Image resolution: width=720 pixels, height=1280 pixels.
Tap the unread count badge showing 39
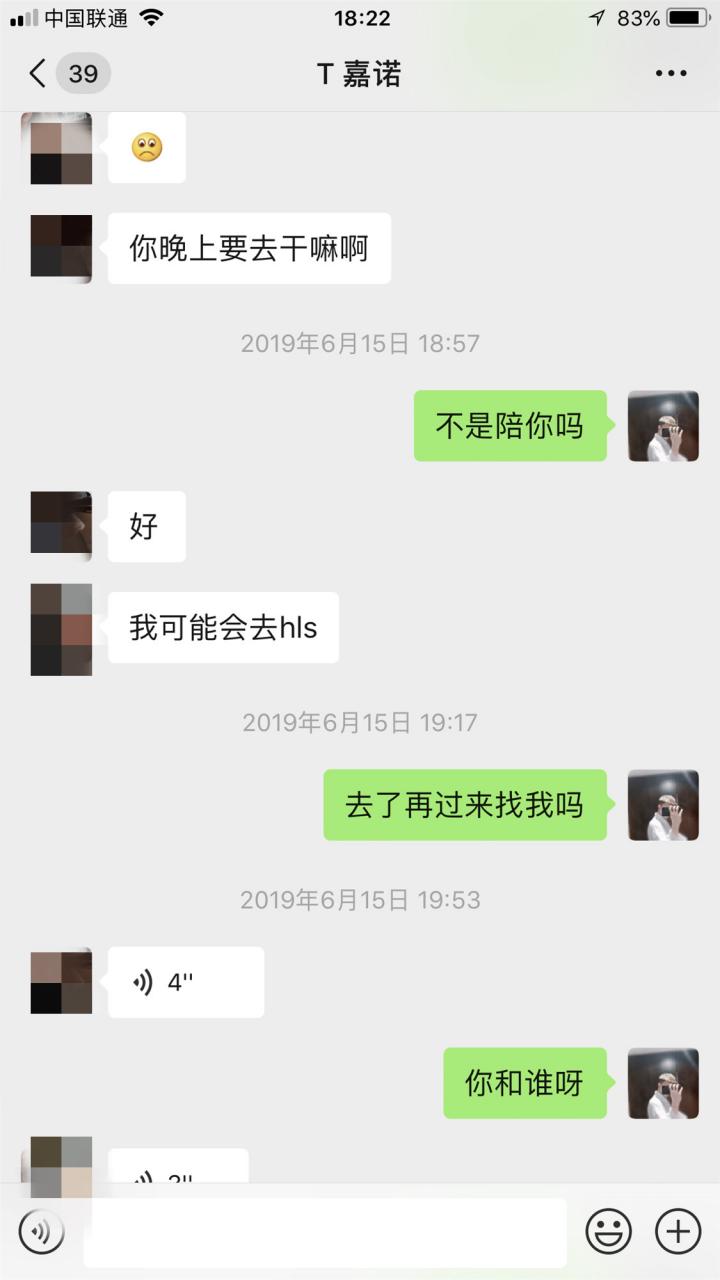point(83,73)
